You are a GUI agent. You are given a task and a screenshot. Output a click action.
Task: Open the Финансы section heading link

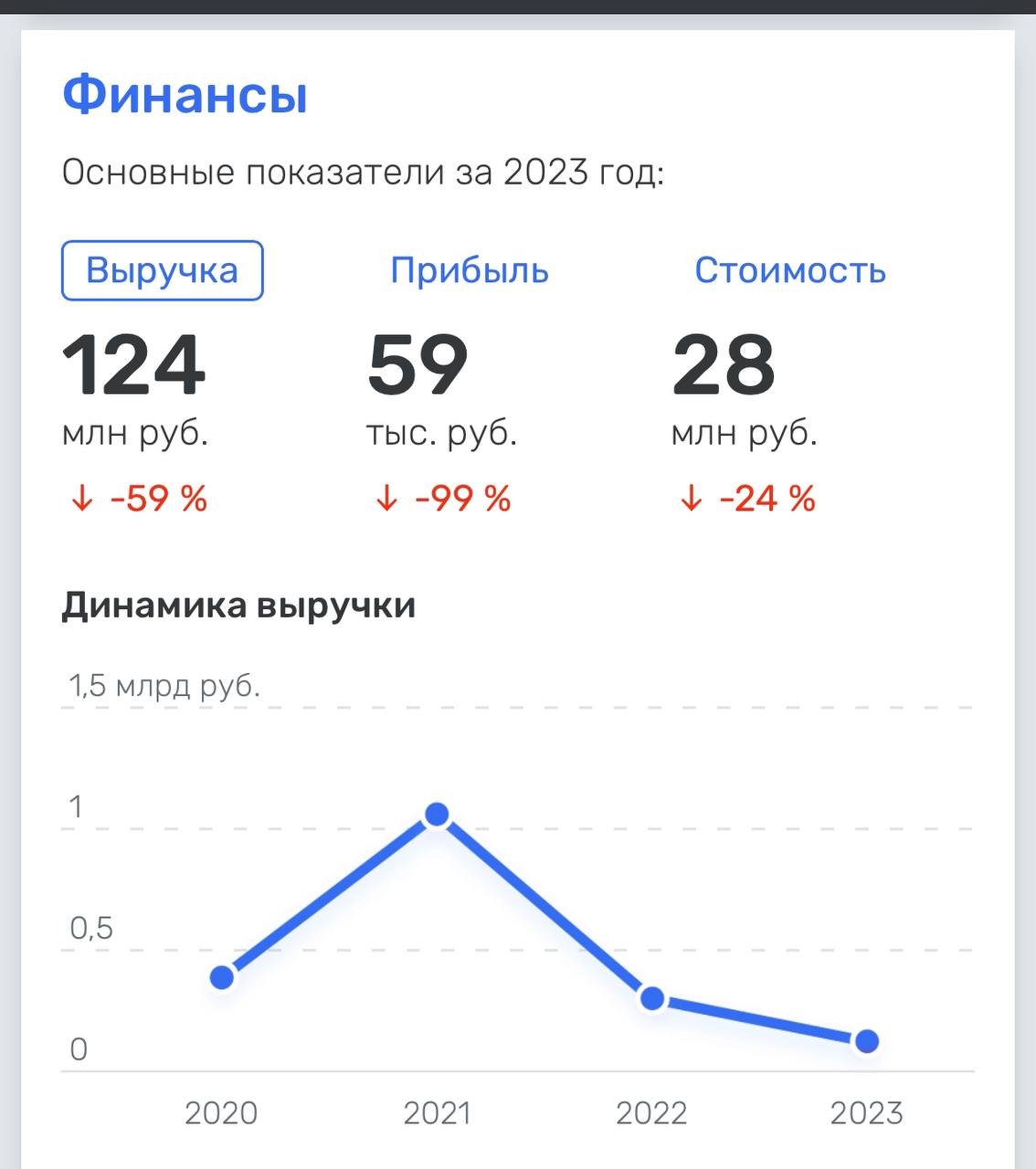tap(185, 95)
